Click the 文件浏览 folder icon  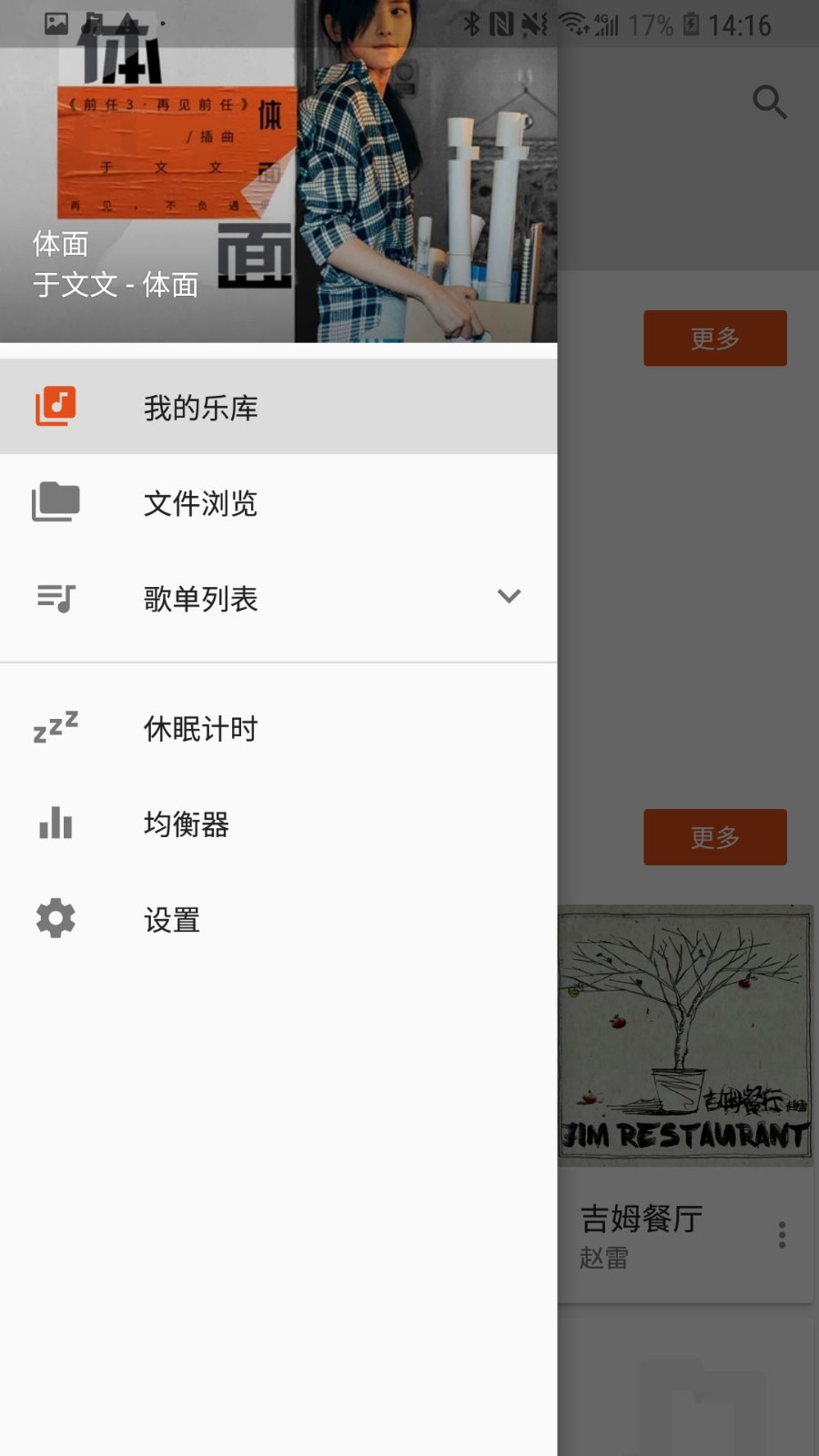55,502
